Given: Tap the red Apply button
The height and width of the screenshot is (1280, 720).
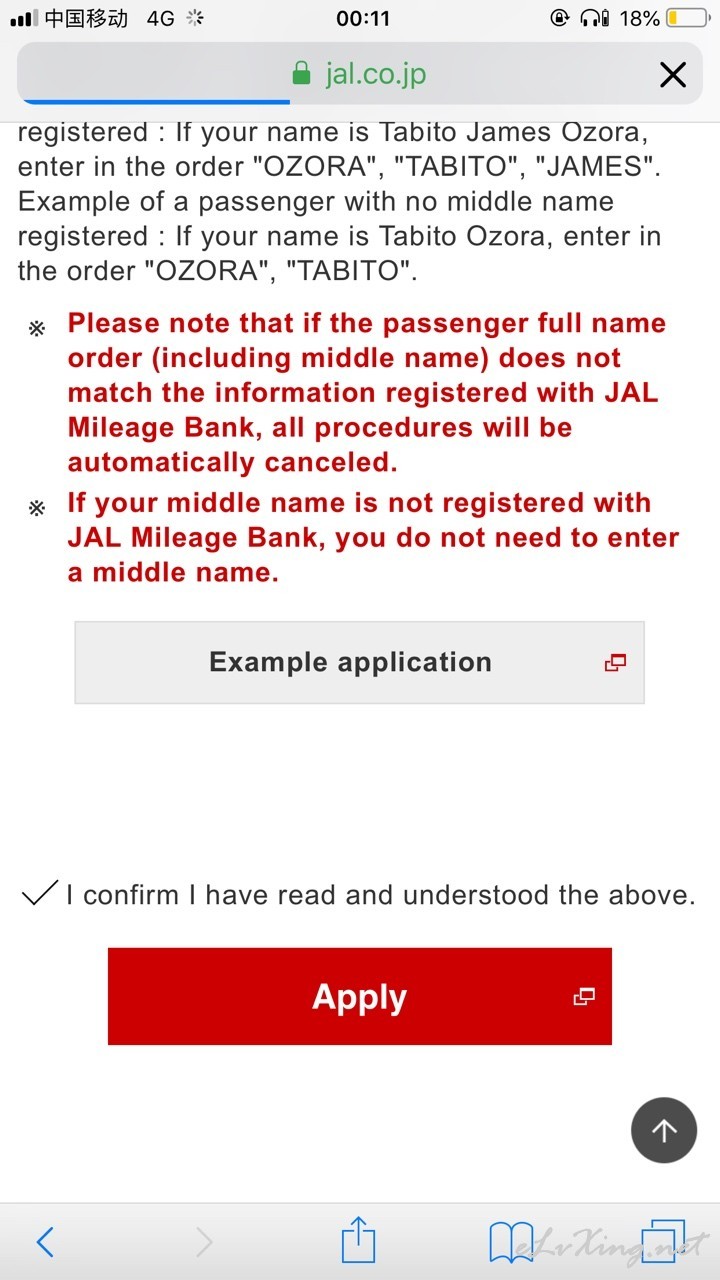Looking at the screenshot, I should [x=359, y=996].
